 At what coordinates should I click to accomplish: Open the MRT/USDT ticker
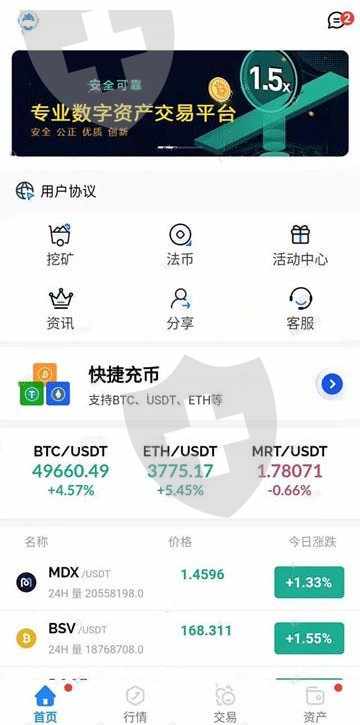289,471
